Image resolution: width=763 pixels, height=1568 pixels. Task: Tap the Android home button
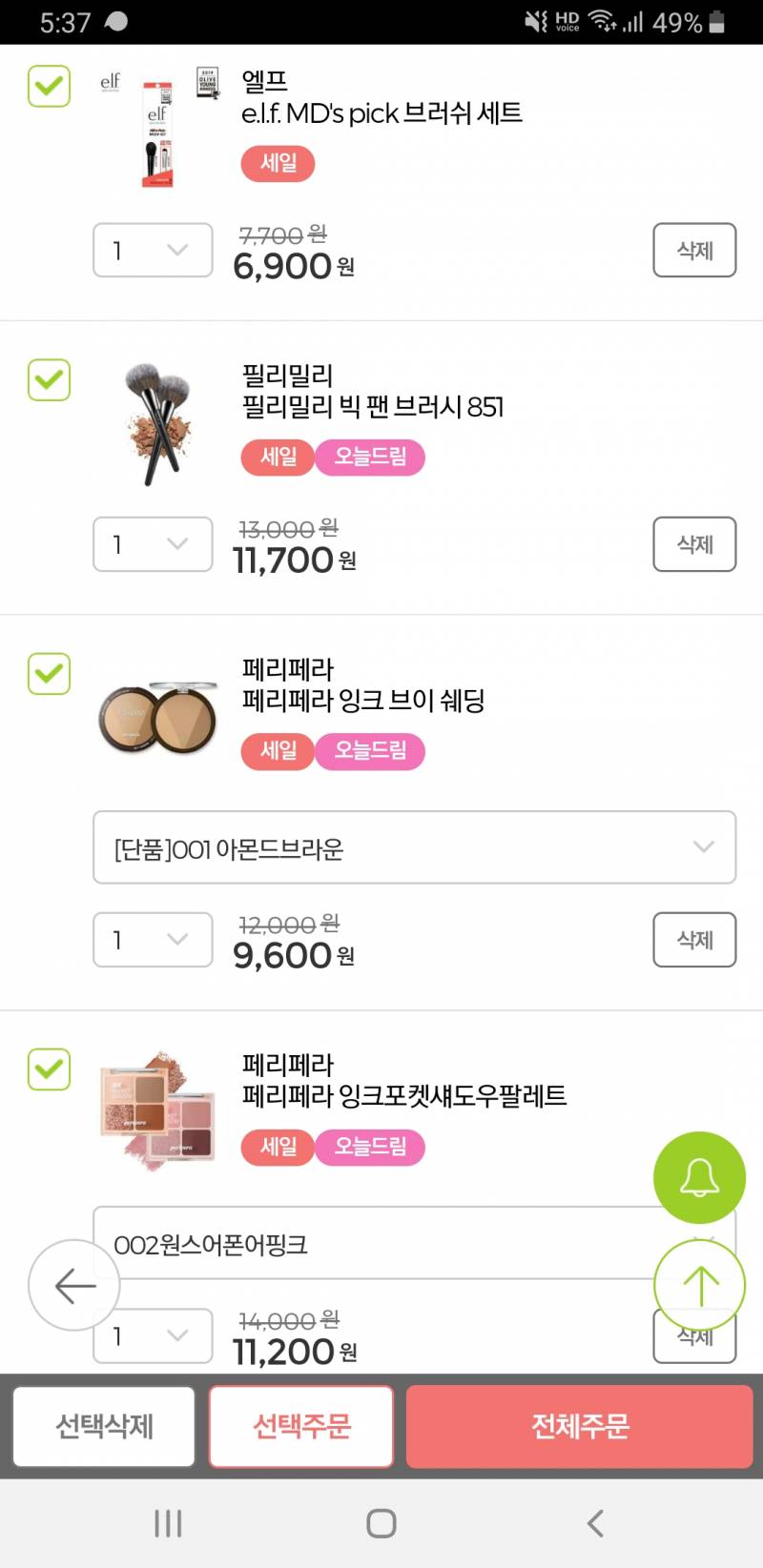click(381, 1522)
